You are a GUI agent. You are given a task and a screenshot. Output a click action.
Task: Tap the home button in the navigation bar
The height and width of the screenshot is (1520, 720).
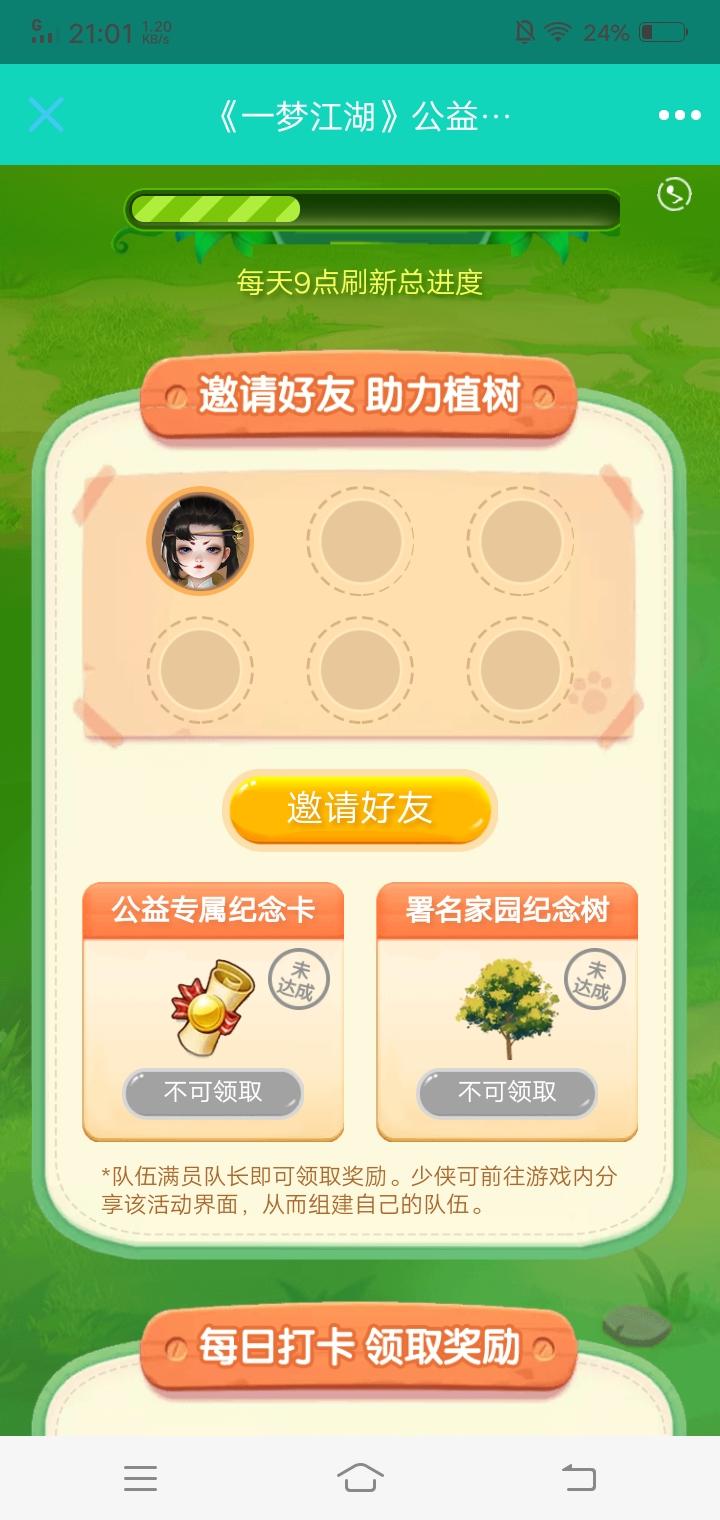click(360, 1480)
